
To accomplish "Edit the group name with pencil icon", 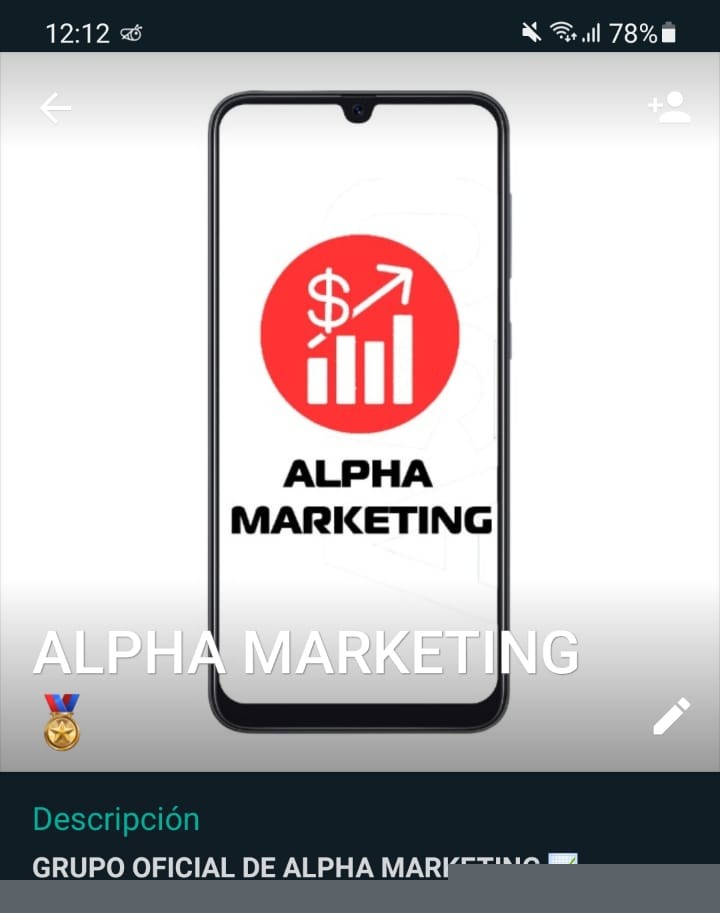I will (x=671, y=716).
